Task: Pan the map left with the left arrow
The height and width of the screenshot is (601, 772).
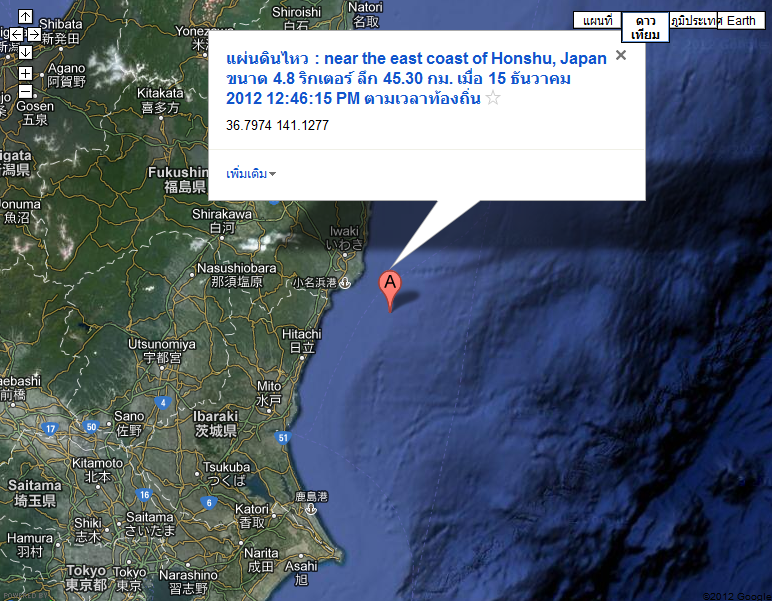Action: 16,34
